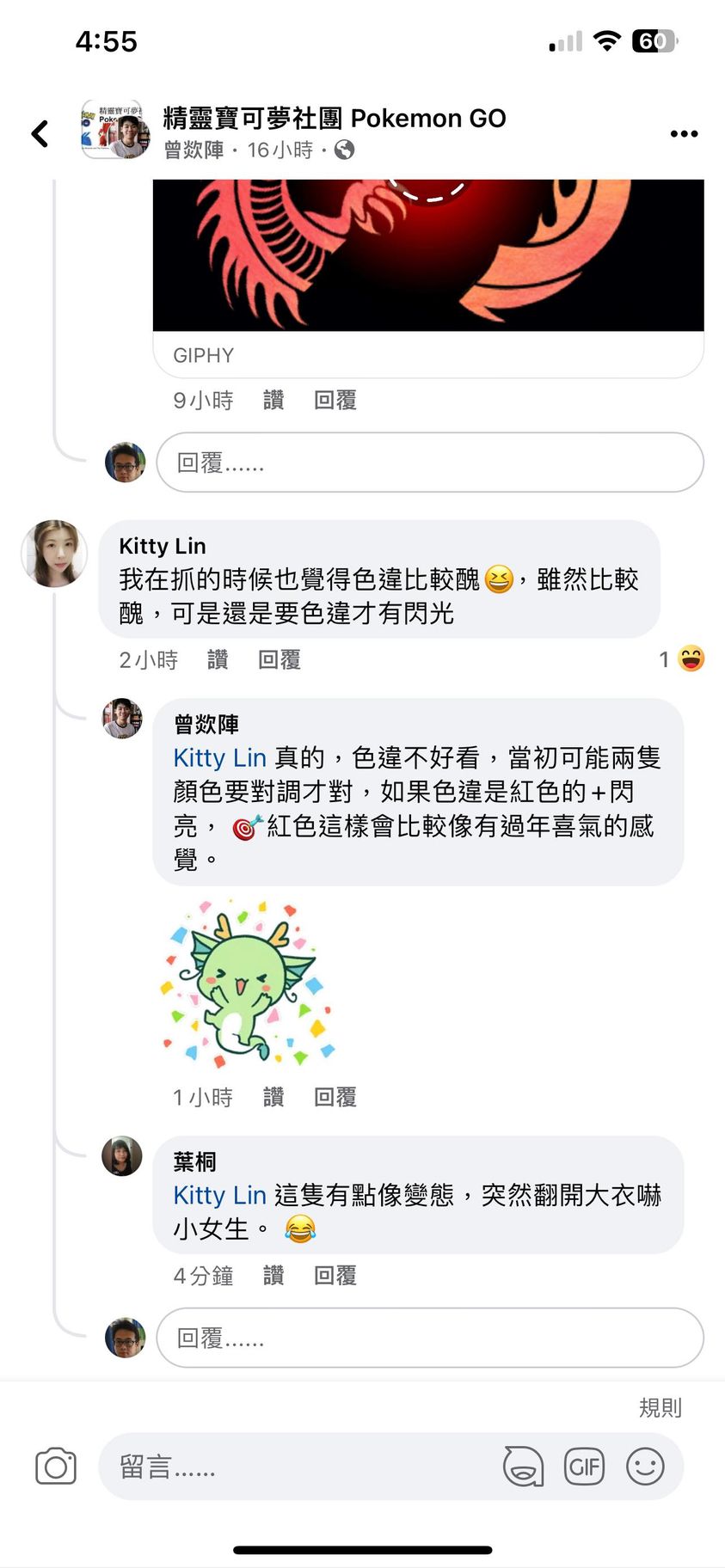Screen dimensions: 725x1568
Task: Like 曾欻陣's dragon sticker reply
Action: click(x=273, y=1098)
